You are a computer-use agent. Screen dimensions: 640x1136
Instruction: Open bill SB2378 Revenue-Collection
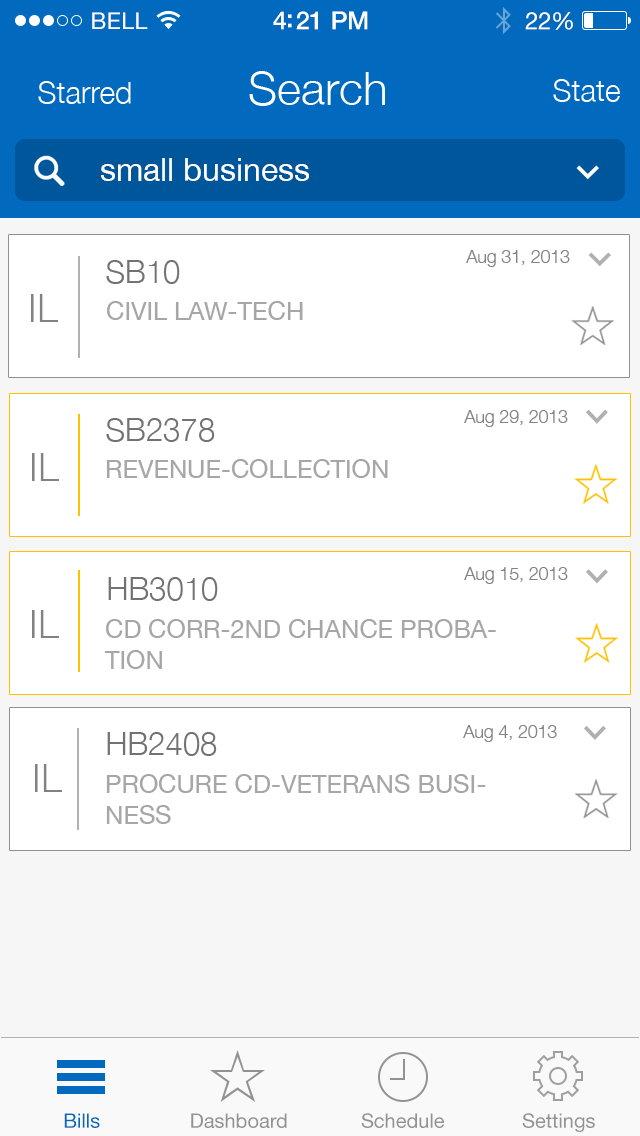click(x=320, y=464)
